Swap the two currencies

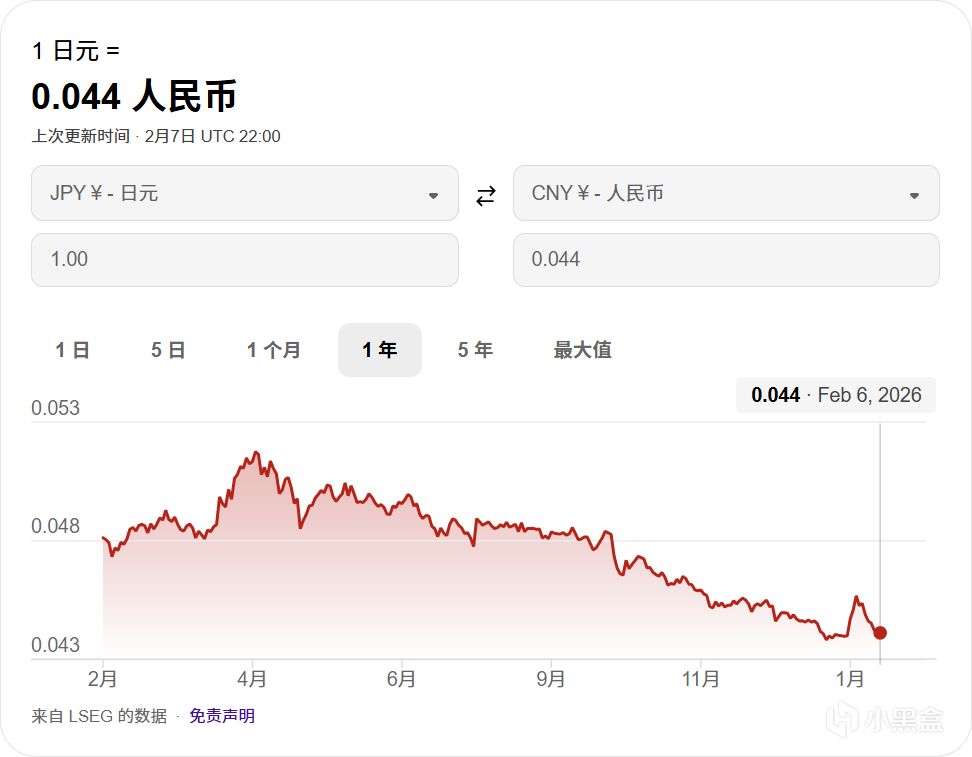pyautogui.click(x=485, y=196)
